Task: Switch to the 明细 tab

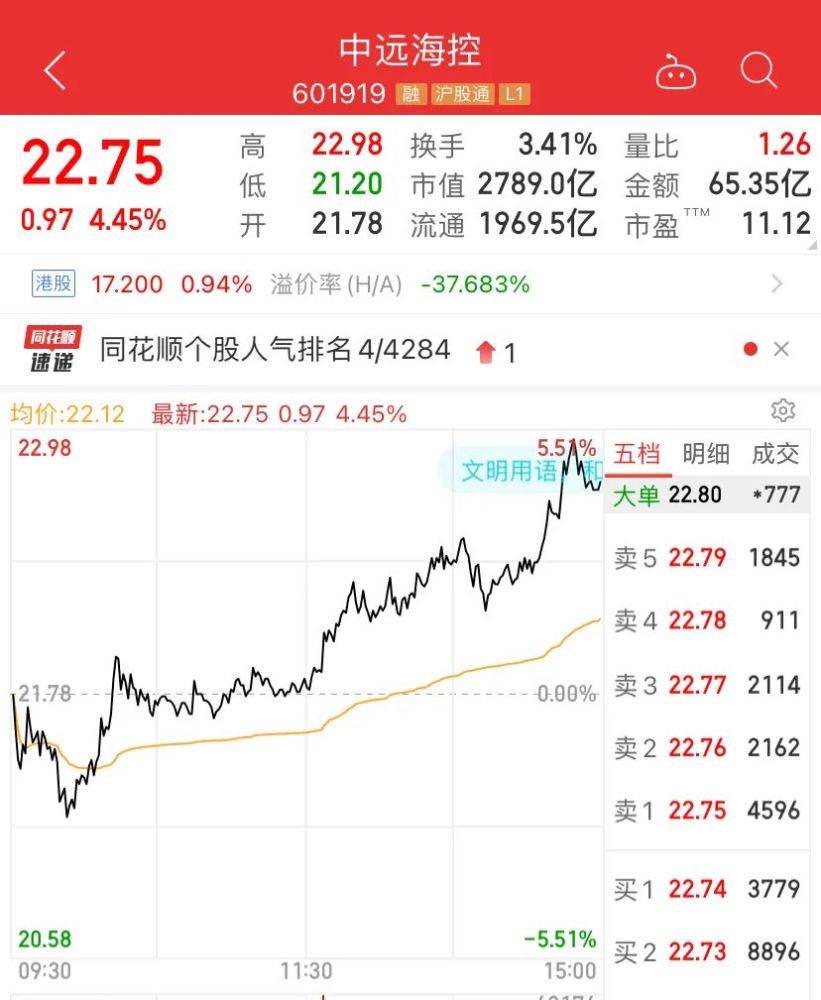Action: [706, 454]
